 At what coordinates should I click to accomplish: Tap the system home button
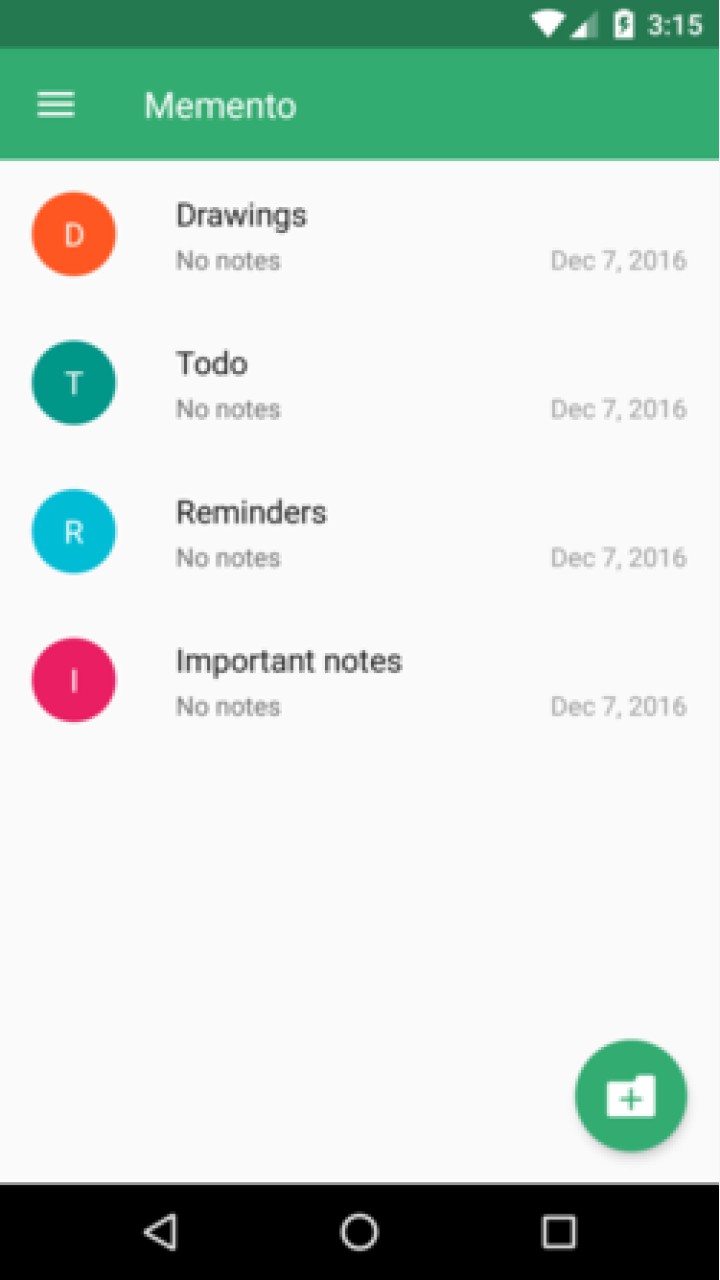tap(360, 1232)
